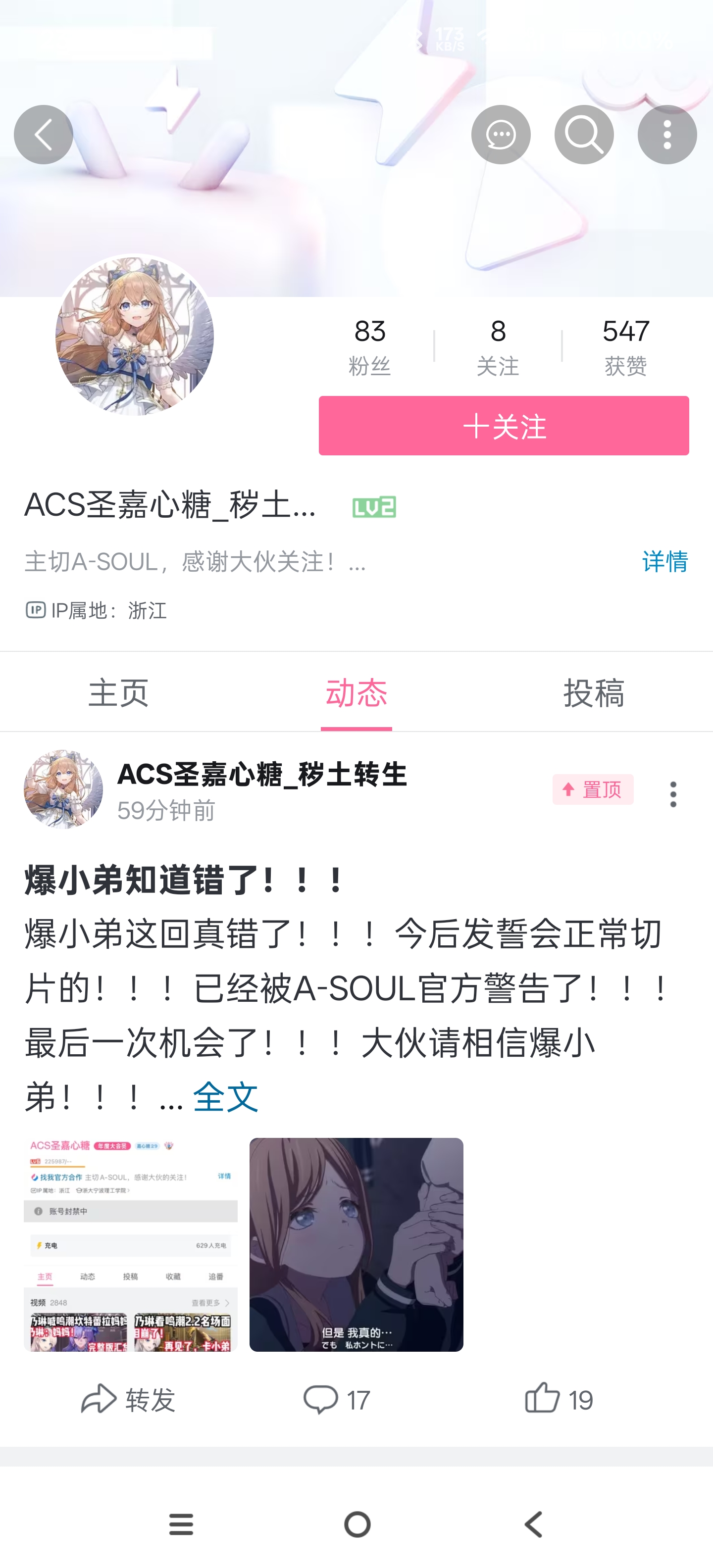Open the account screenshot image in the post
The image size is (713, 1568).
130,1244
